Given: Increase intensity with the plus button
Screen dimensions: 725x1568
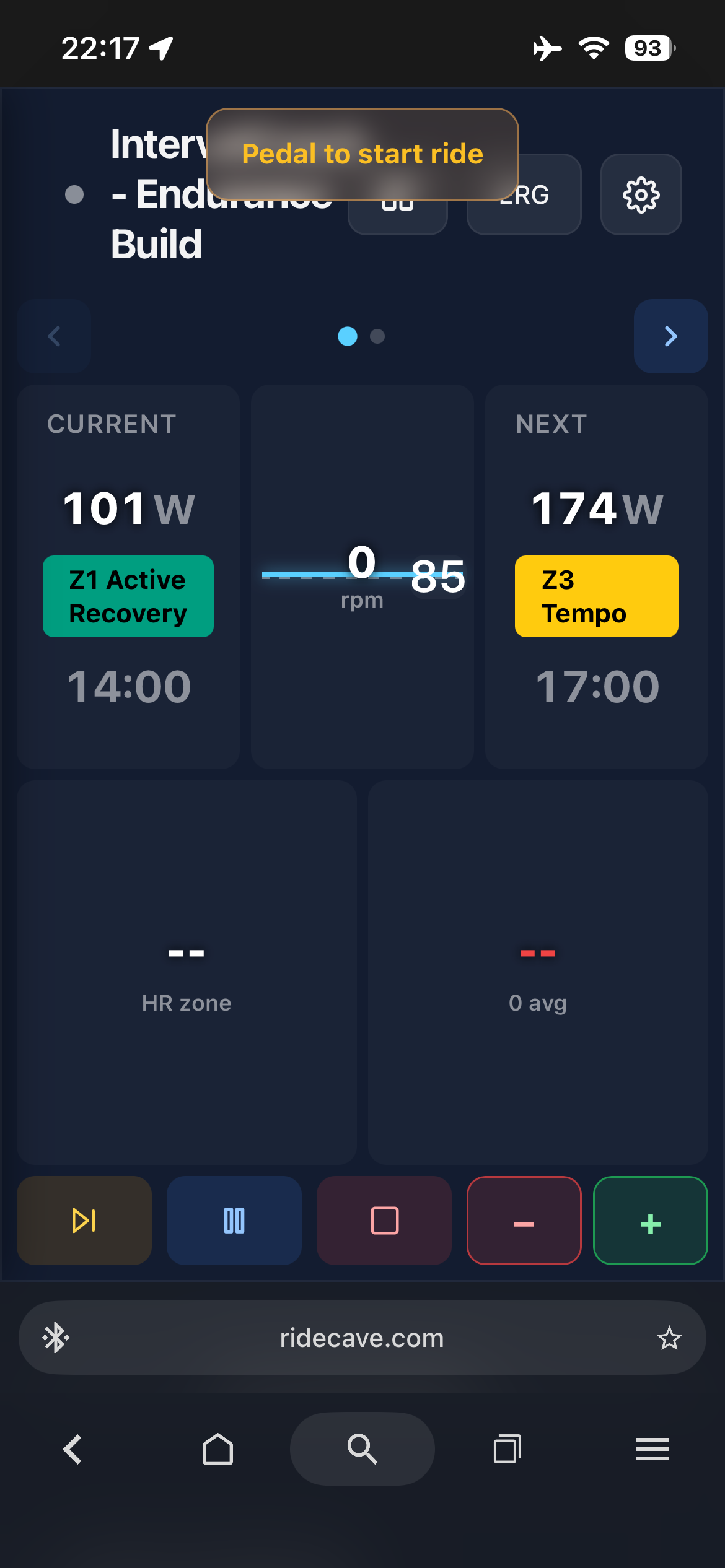Looking at the screenshot, I should click(x=651, y=1221).
